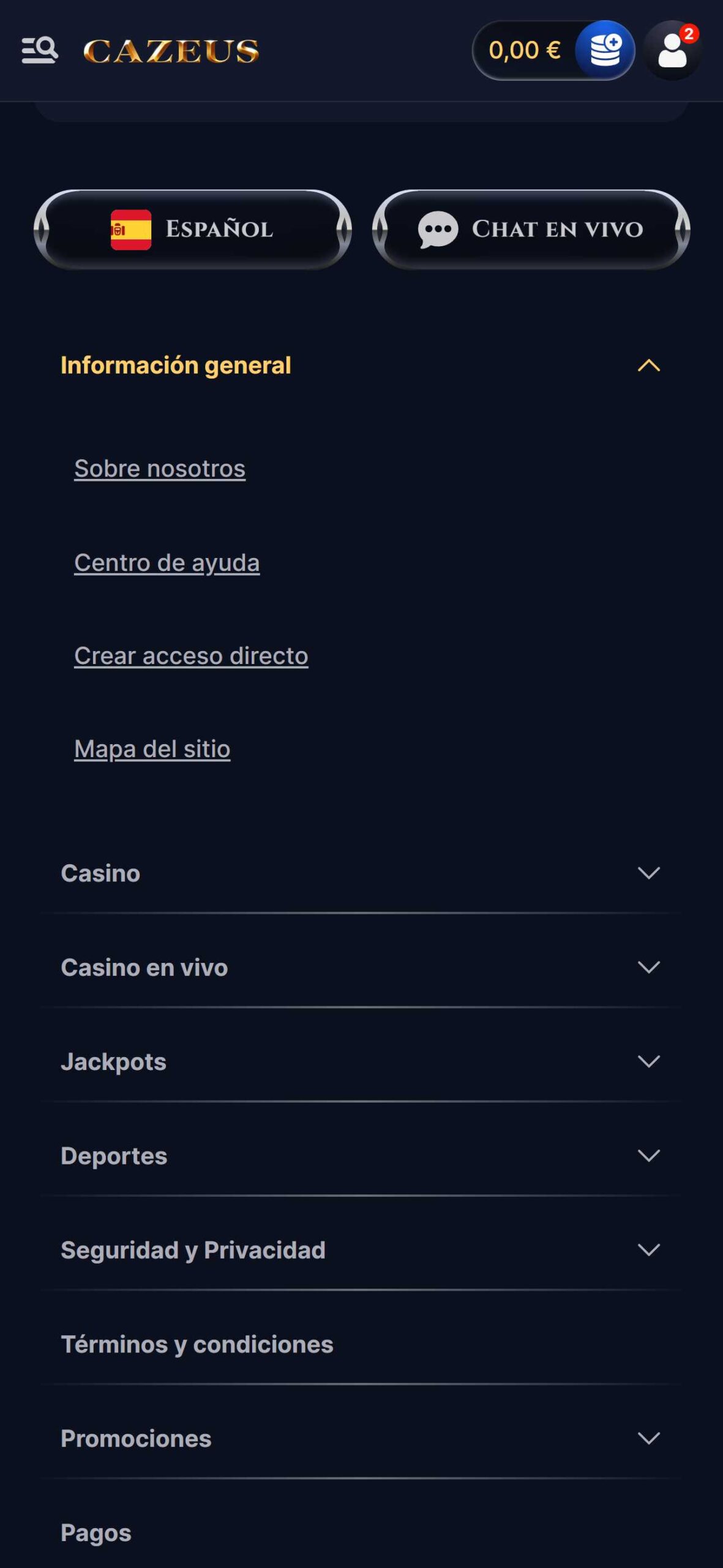Open the Sobre nosotros link

click(x=160, y=469)
